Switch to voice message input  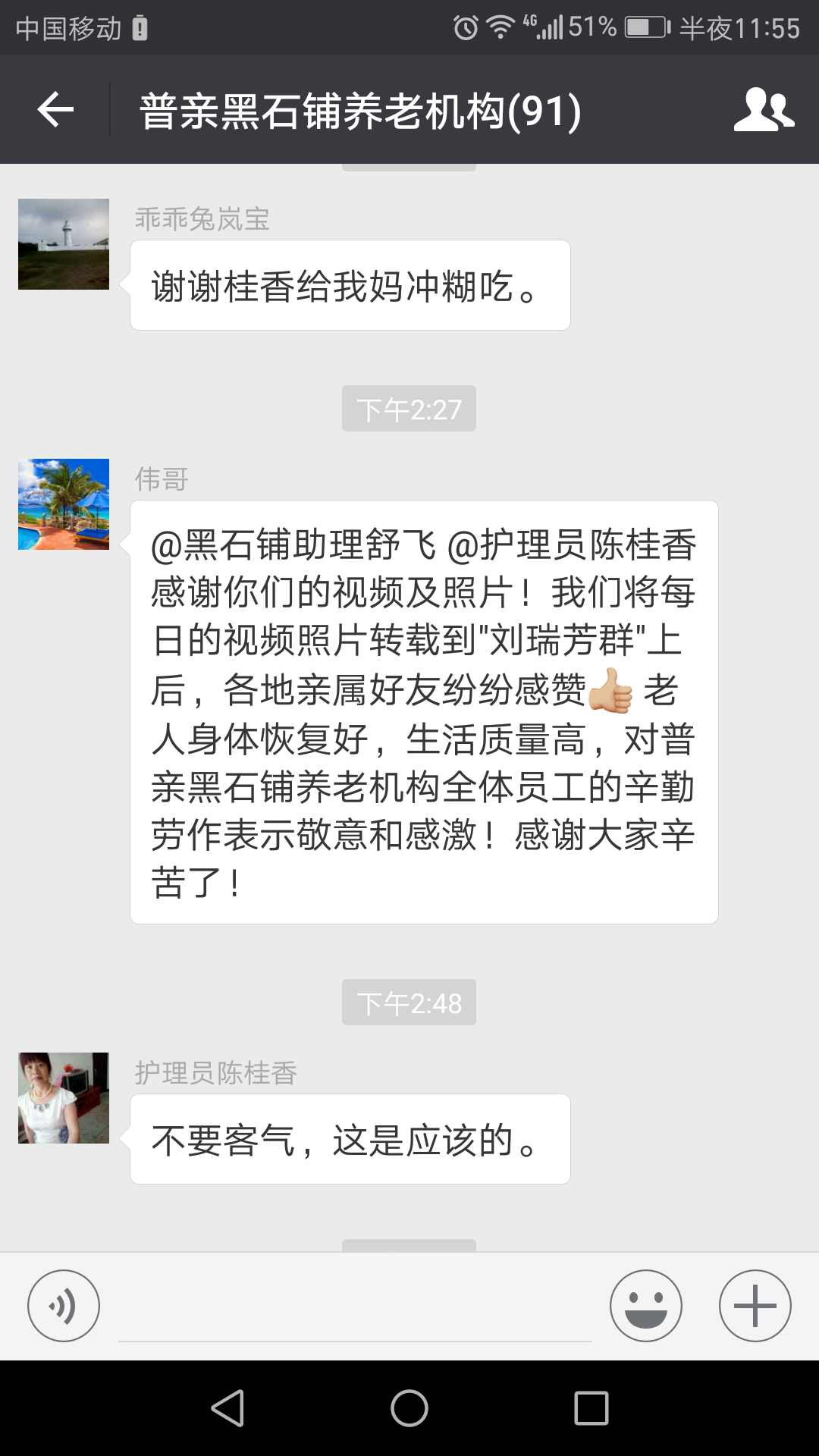64,1306
